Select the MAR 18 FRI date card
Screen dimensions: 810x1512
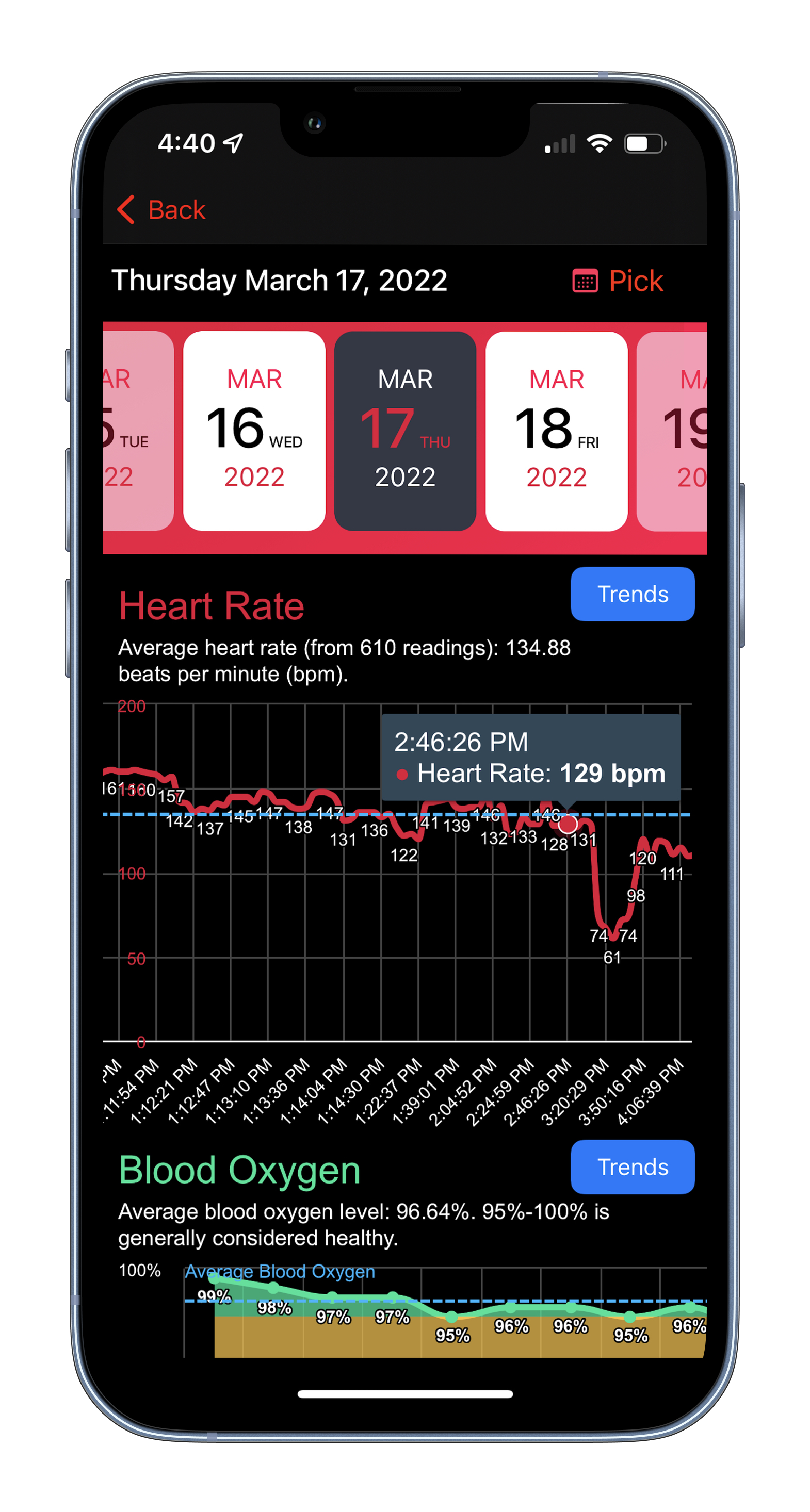(x=556, y=431)
